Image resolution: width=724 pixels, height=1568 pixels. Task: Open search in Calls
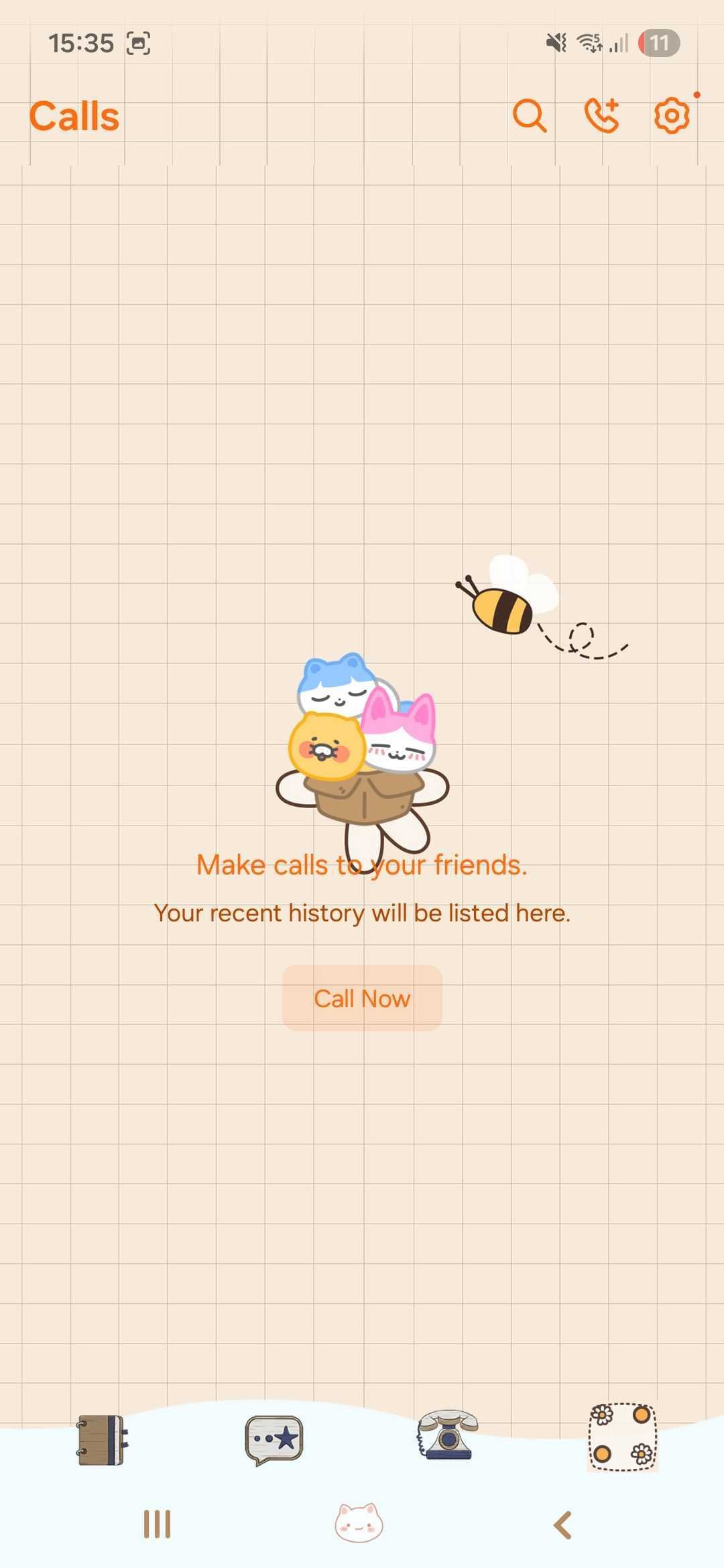point(530,116)
